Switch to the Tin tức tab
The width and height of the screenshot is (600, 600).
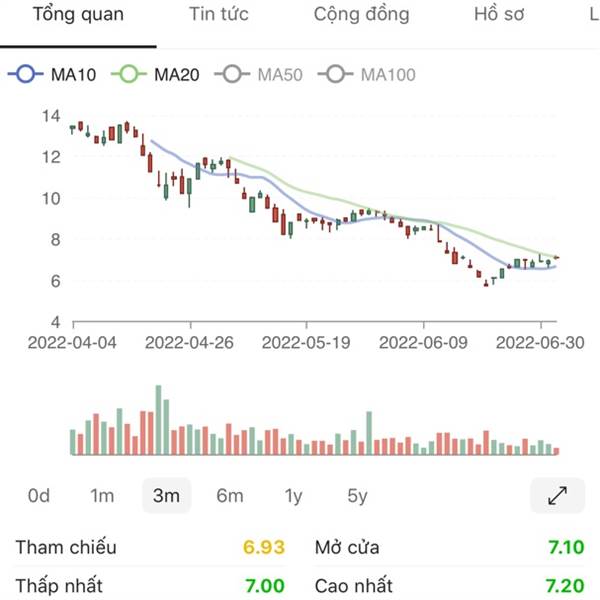tap(218, 15)
